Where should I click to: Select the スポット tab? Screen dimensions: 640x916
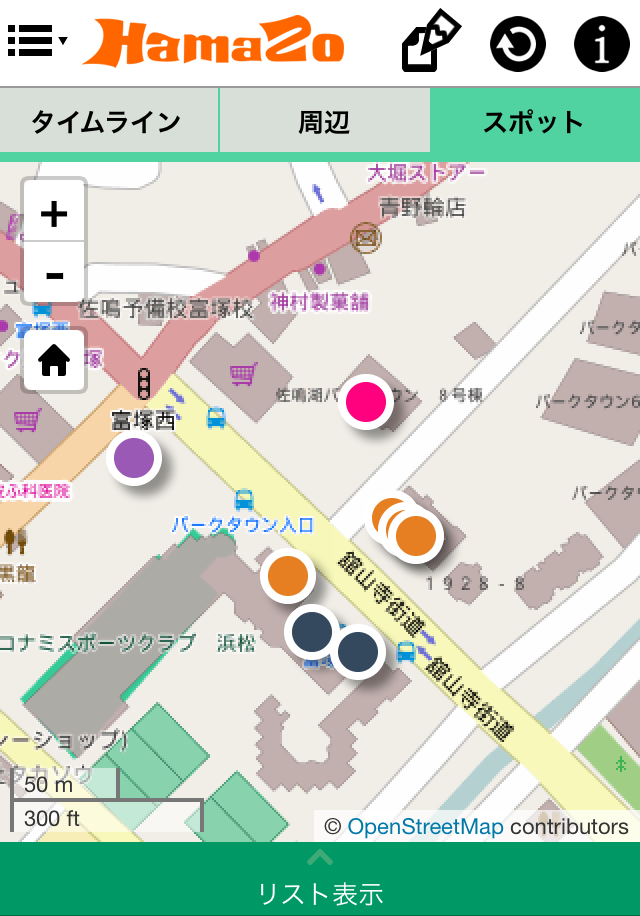click(x=534, y=122)
